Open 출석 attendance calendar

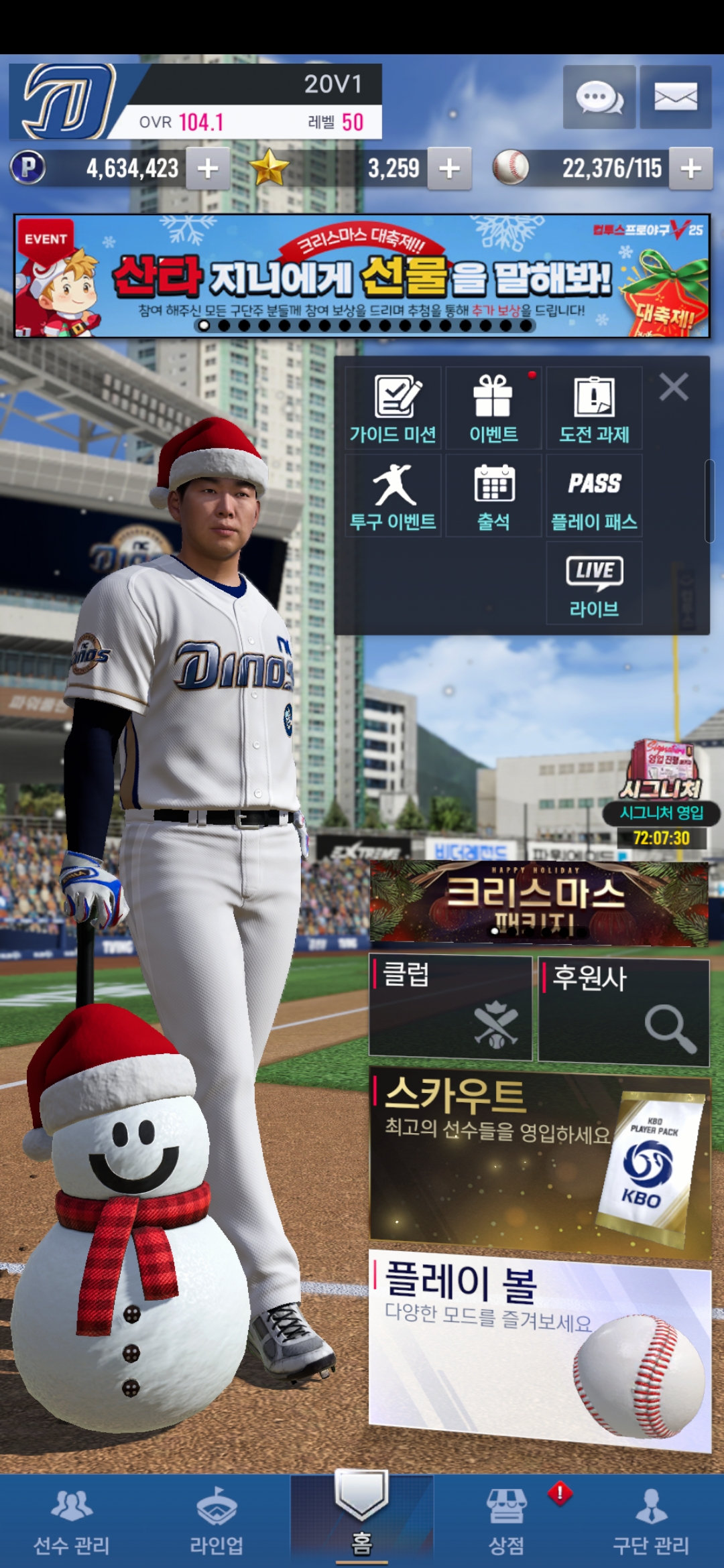pos(493,496)
